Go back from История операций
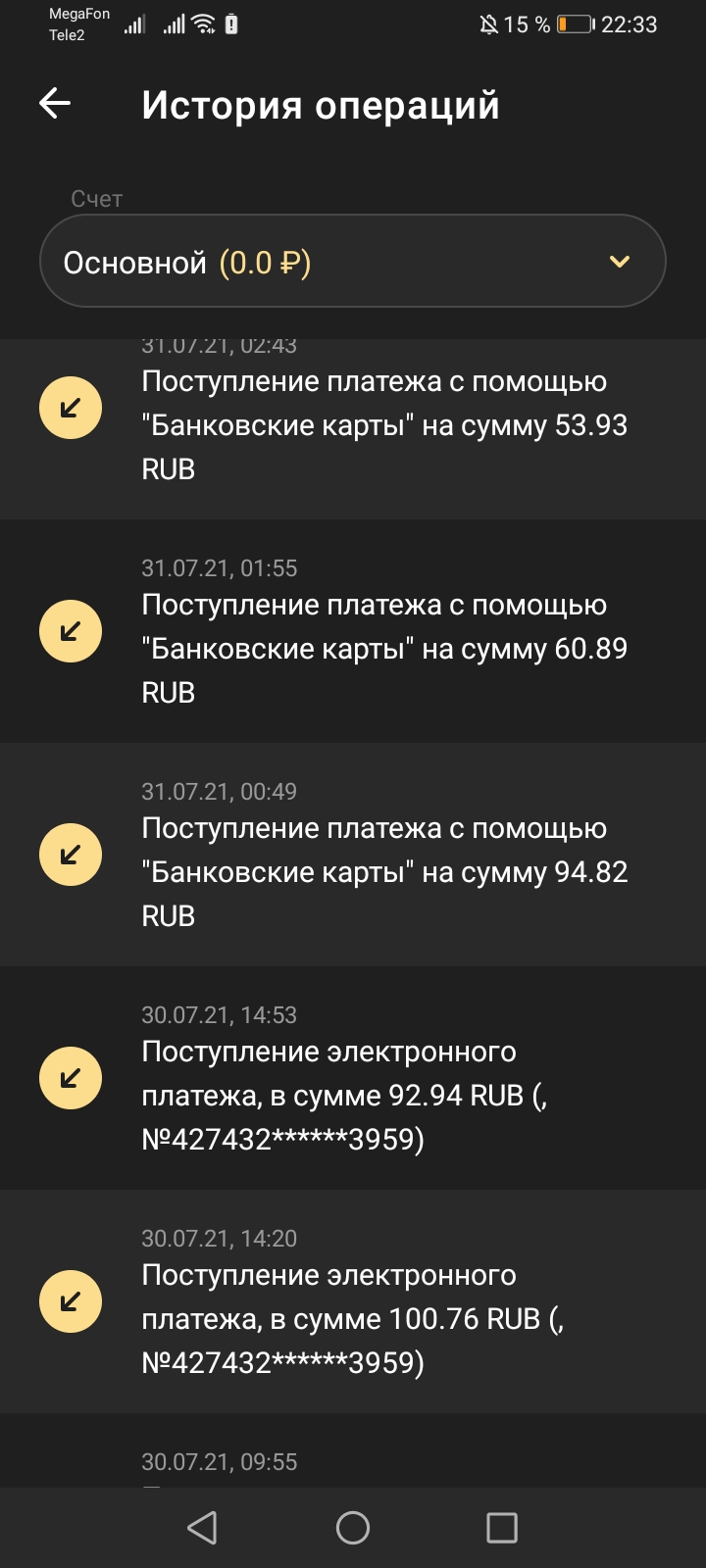 point(55,103)
